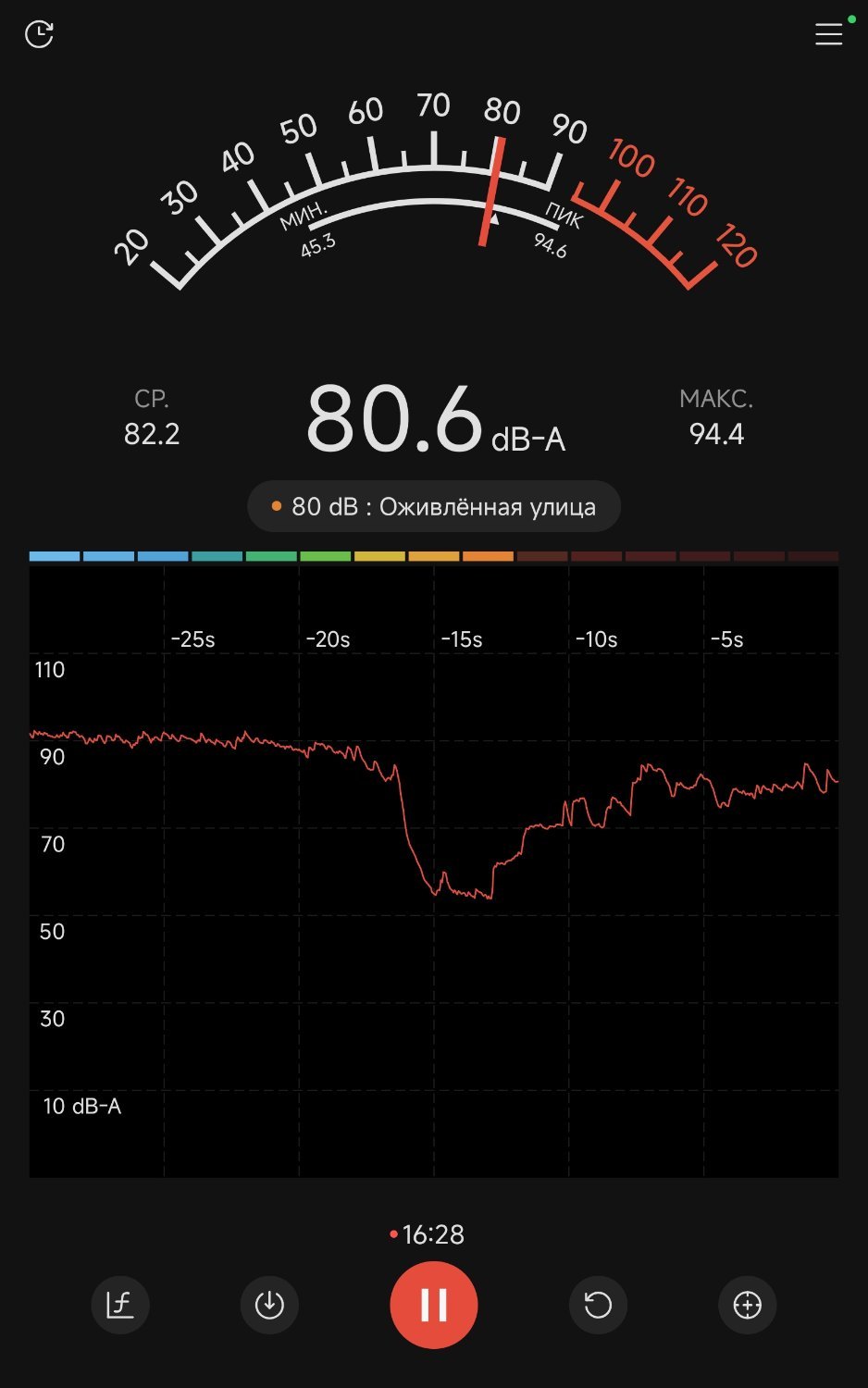Open the calibration crosshair button

[x=747, y=1305]
